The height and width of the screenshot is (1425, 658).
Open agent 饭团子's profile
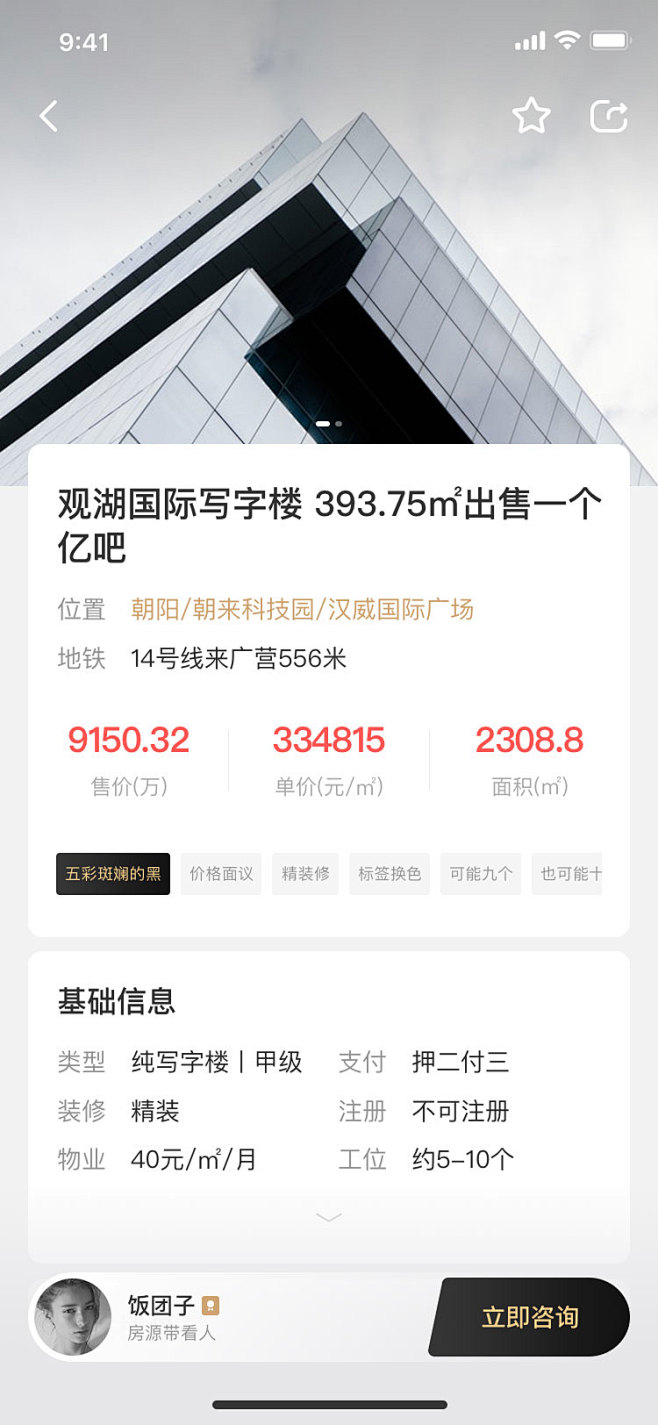click(x=73, y=1317)
